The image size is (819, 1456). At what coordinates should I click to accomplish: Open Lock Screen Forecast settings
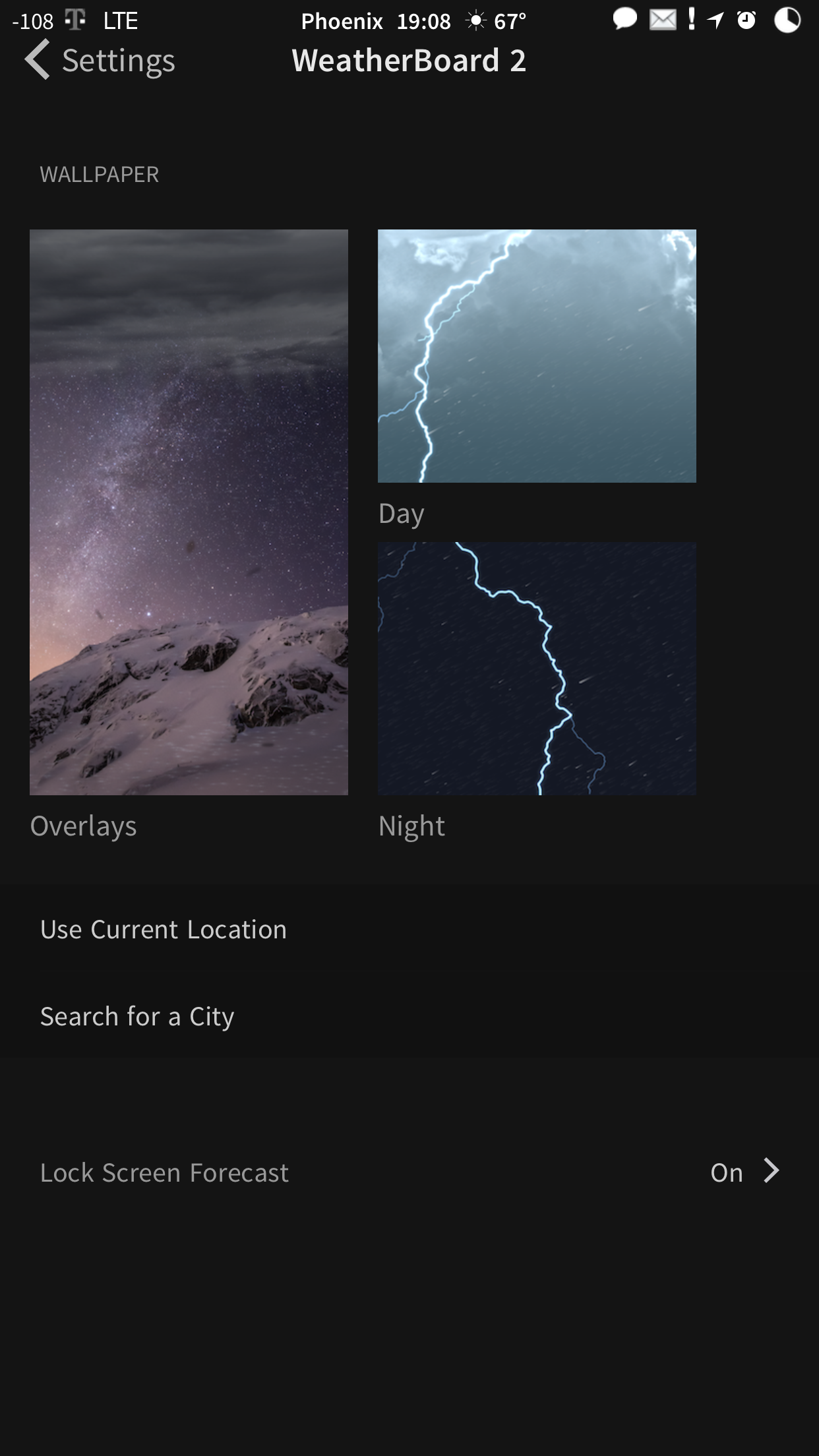point(409,1172)
